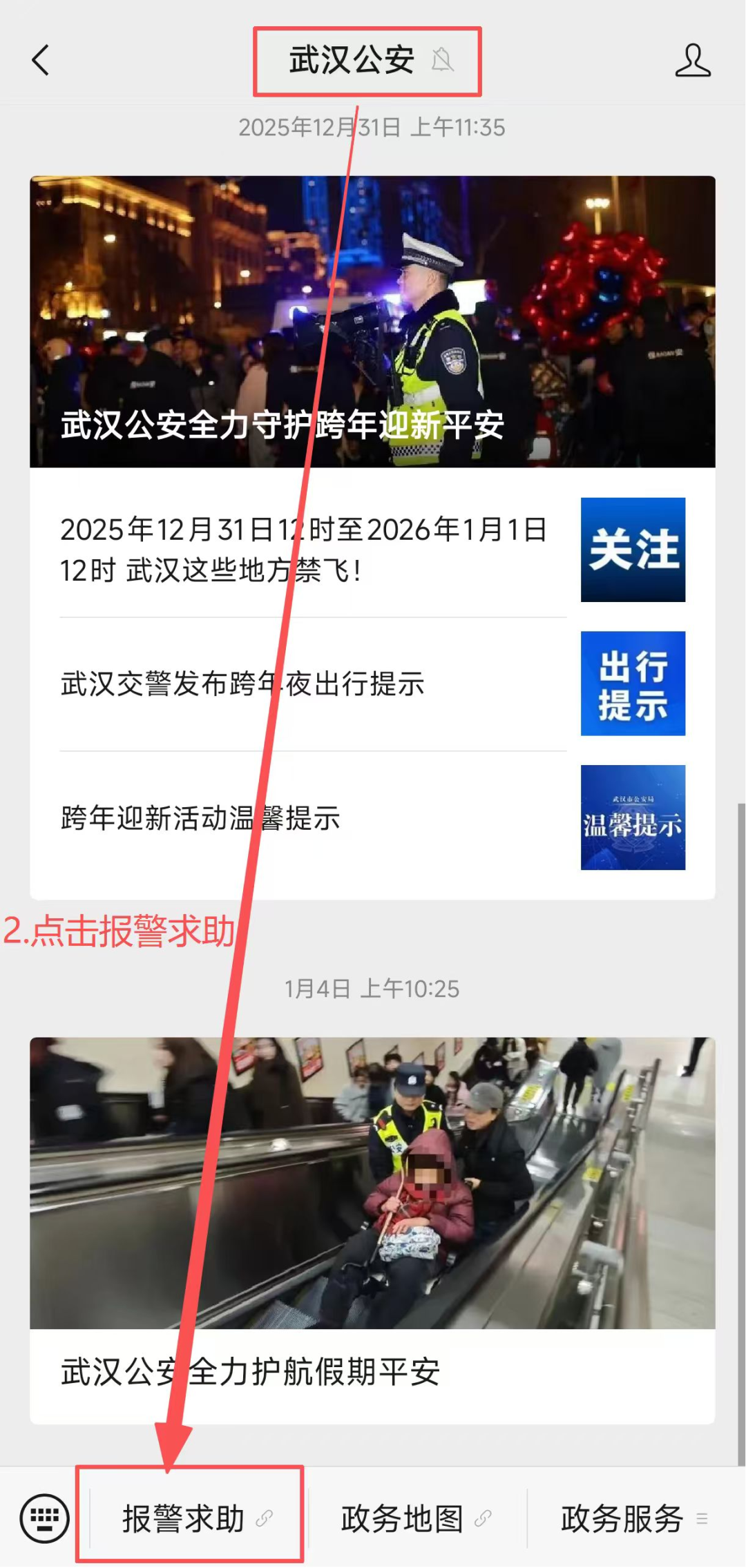The height and width of the screenshot is (1568, 746).
Task: Tap the 1月4日 上午10:25 timestamp
Action: pyautogui.click(x=373, y=987)
